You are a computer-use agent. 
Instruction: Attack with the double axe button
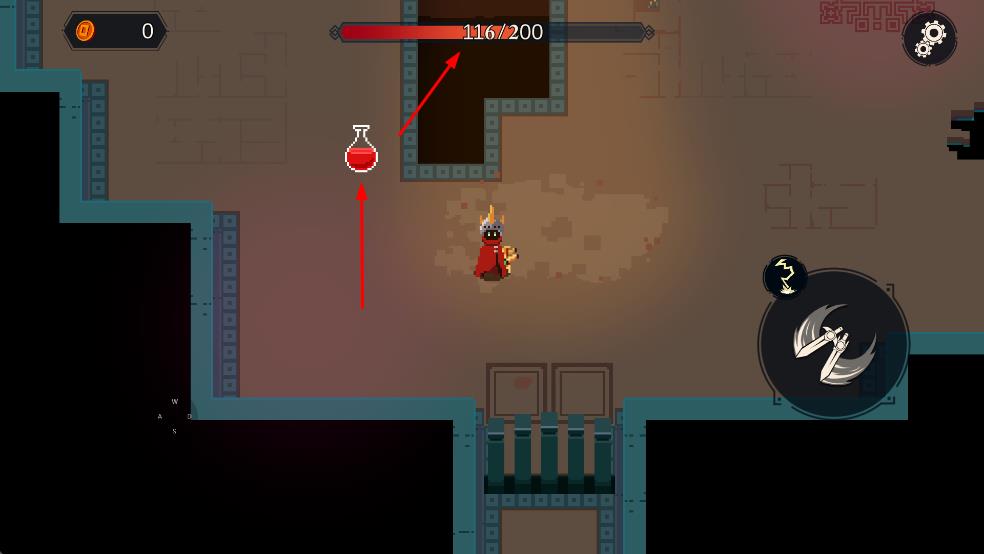[833, 343]
